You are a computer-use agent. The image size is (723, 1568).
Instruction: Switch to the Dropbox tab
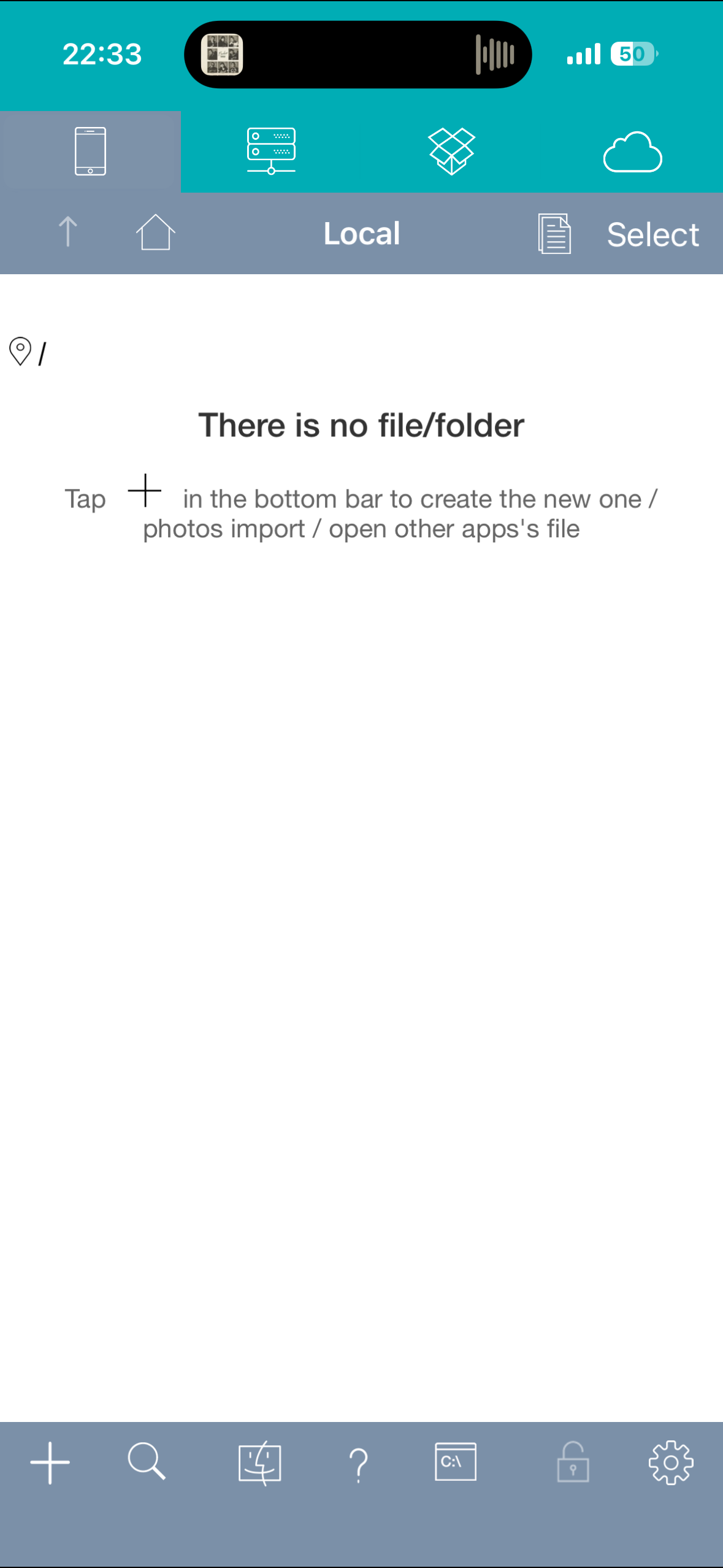click(x=452, y=152)
